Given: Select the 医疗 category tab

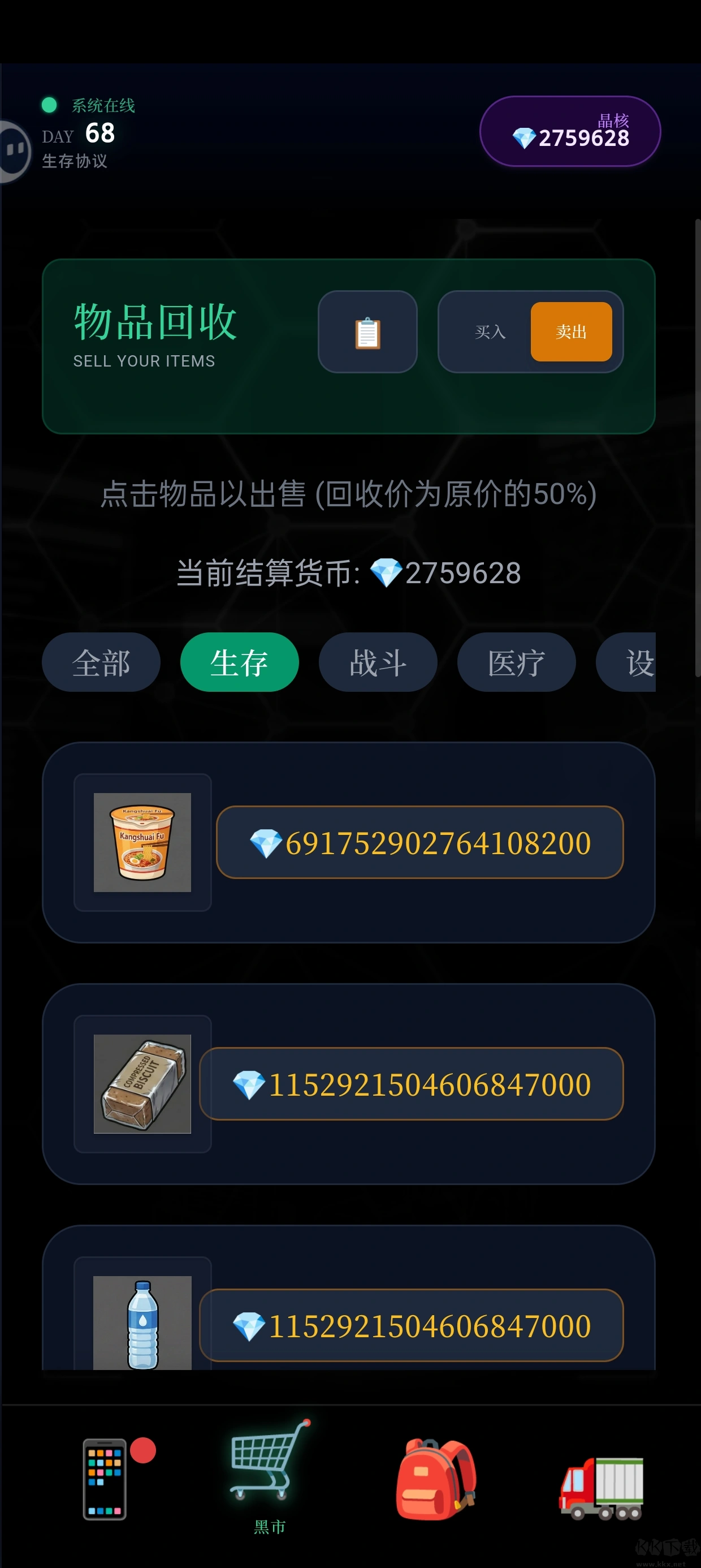Looking at the screenshot, I should [516, 662].
